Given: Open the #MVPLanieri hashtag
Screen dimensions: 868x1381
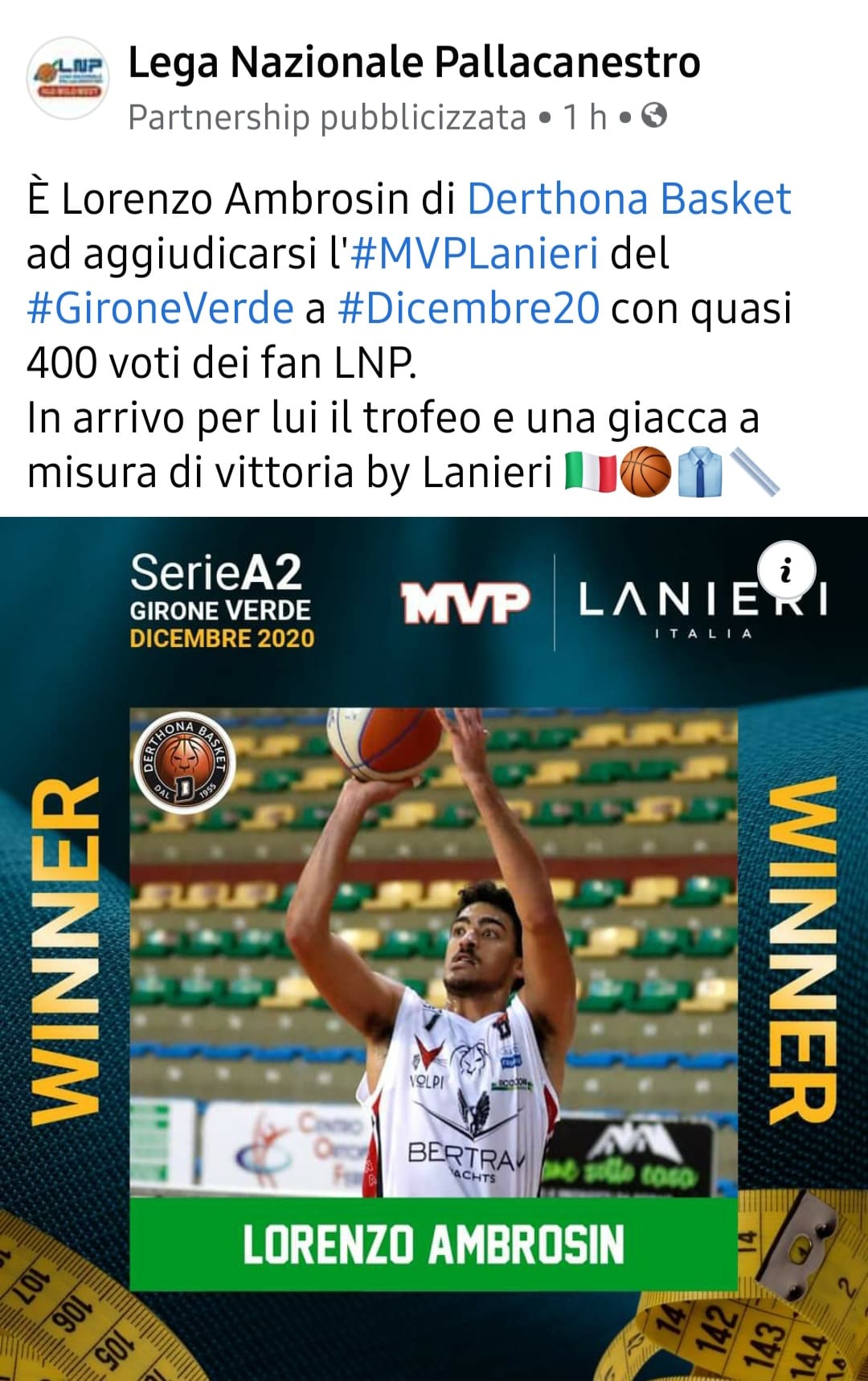Looking at the screenshot, I should pyautogui.click(x=475, y=253).
